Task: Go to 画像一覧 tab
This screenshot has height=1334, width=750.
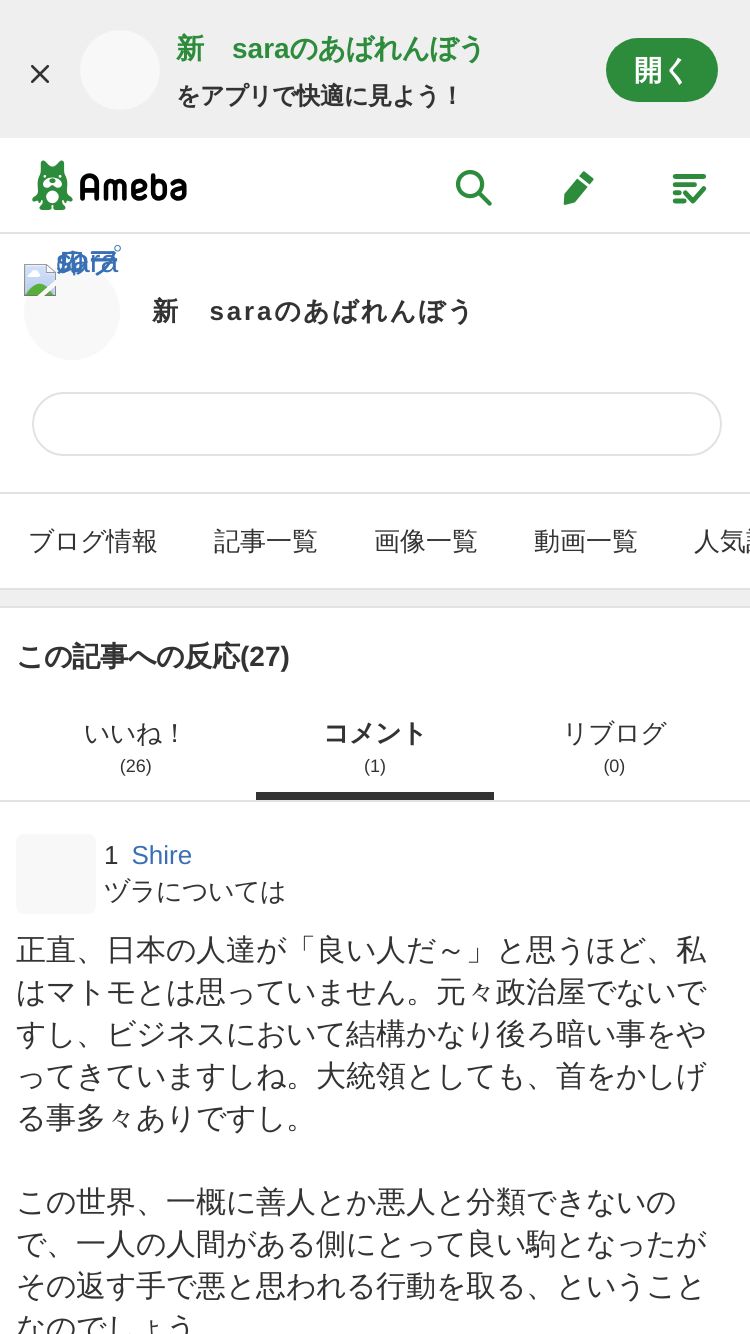Action: pyautogui.click(x=426, y=541)
